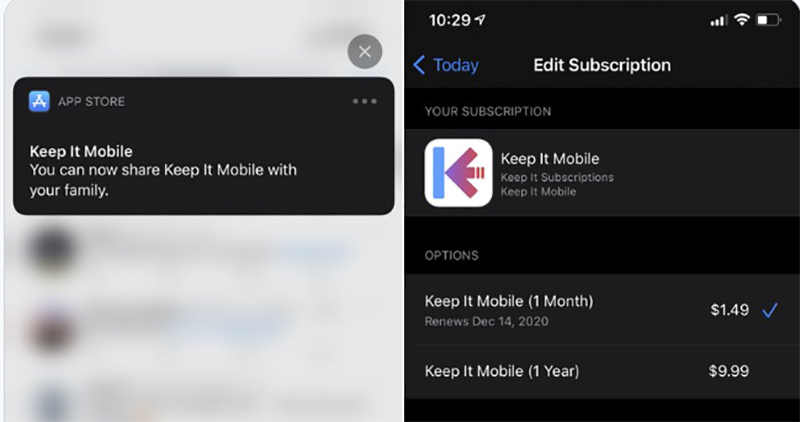This screenshot has width=800, height=422.
Task: Dismiss the notification with the X button
Action: [365, 52]
